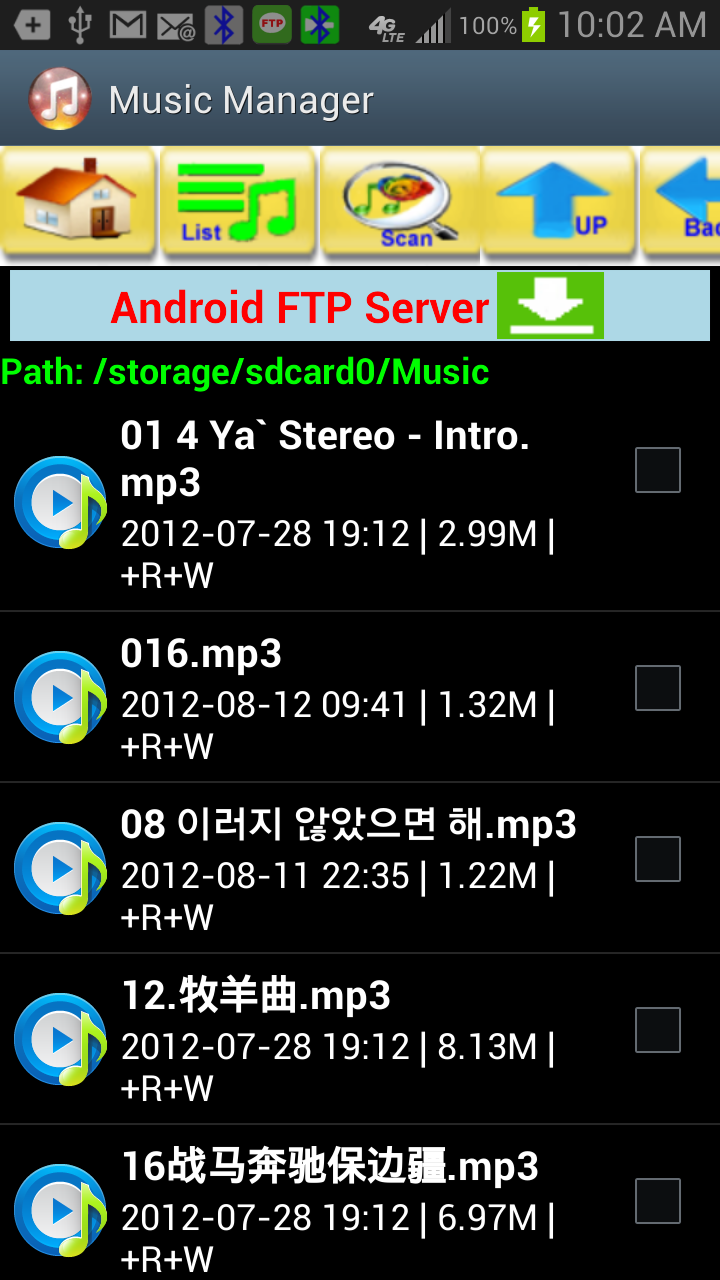Viewport: 720px width, 1280px height.
Task: Select the checkbox for 16战马奔驰保边疆.mp3
Action: (657, 1201)
